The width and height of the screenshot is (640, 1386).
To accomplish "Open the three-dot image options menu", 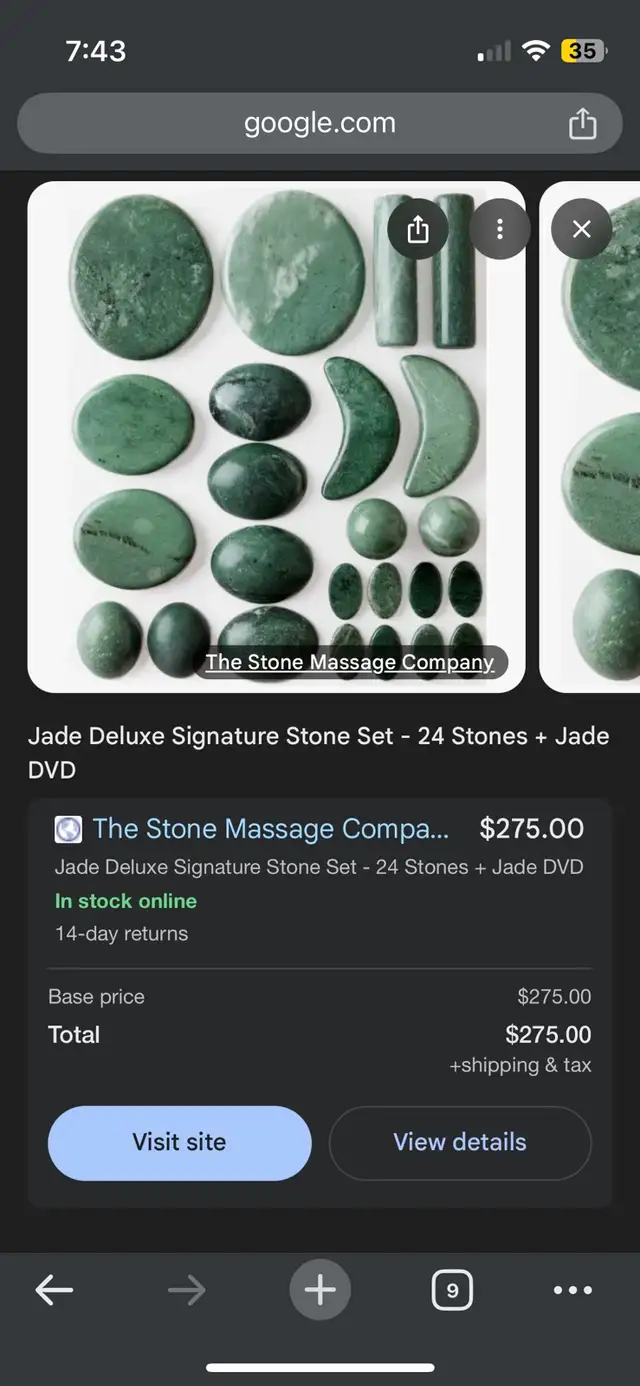I will pyautogui.click(x=500, y=230).
